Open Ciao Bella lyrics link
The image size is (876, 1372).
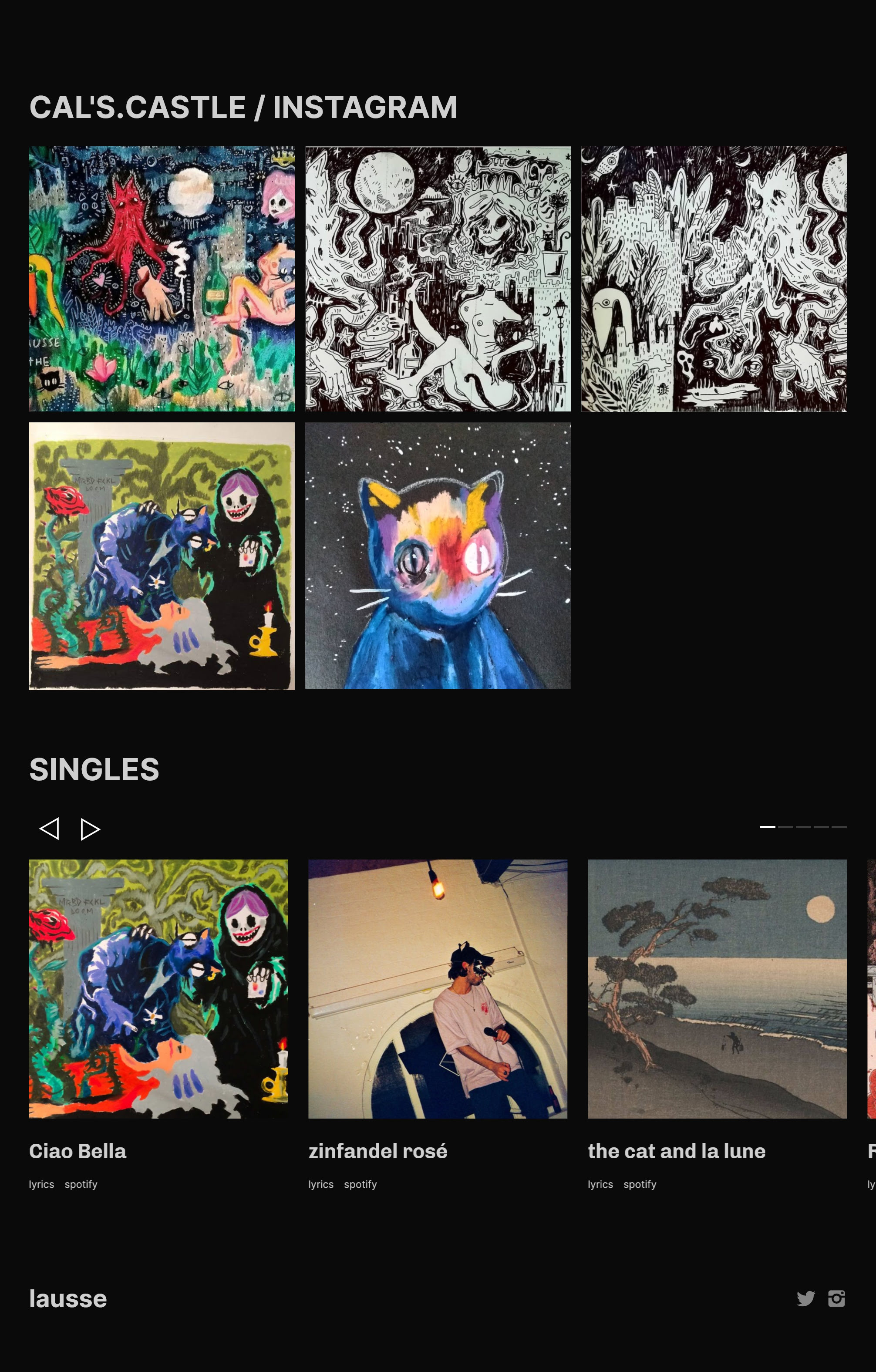point(41,1184)
